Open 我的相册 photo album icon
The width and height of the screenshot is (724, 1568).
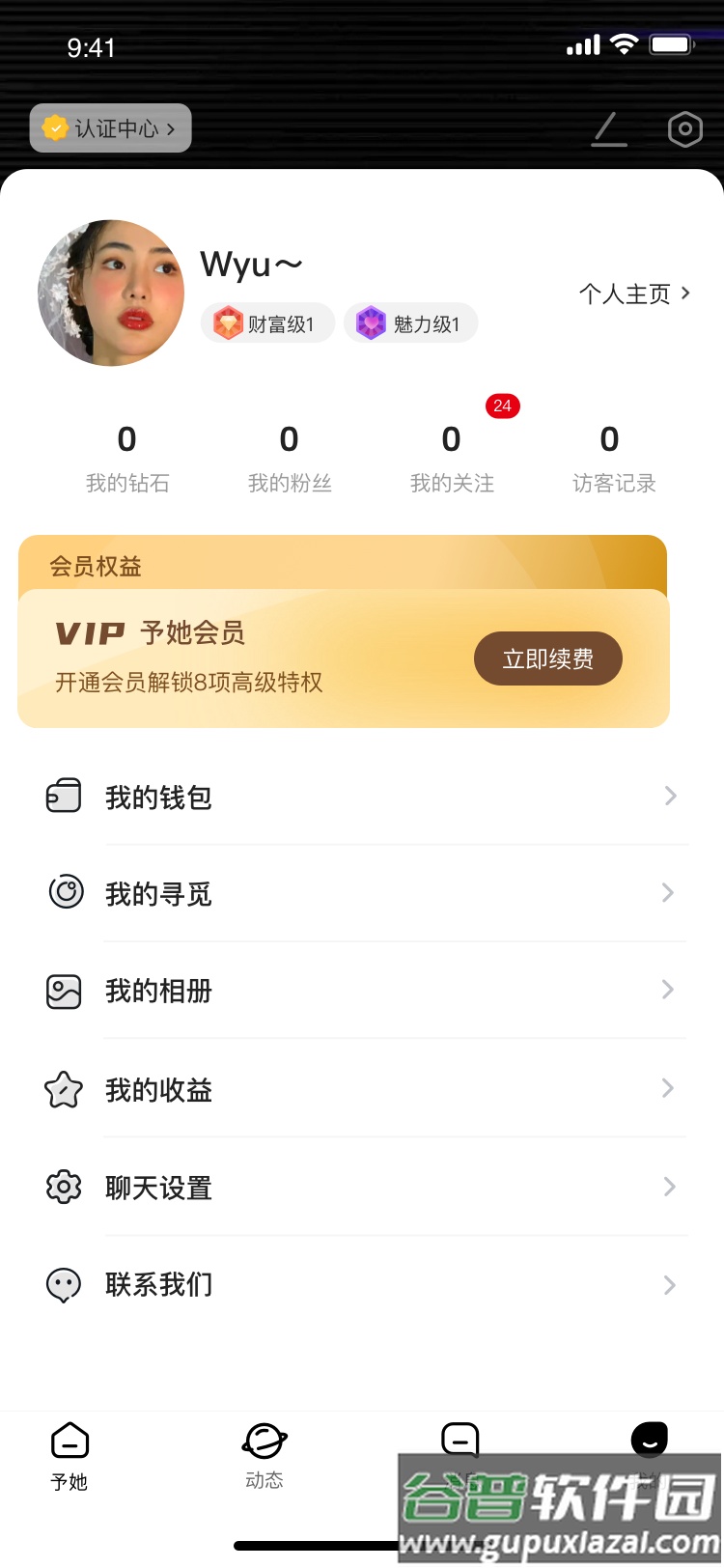click(63, 990)
